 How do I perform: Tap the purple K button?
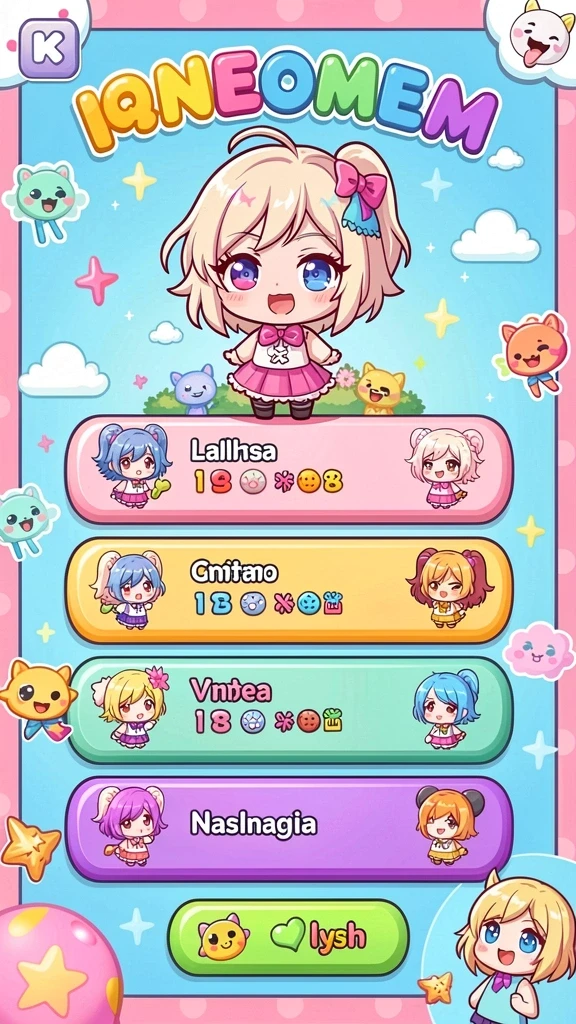pyautogui.click(x=48, y=49)
